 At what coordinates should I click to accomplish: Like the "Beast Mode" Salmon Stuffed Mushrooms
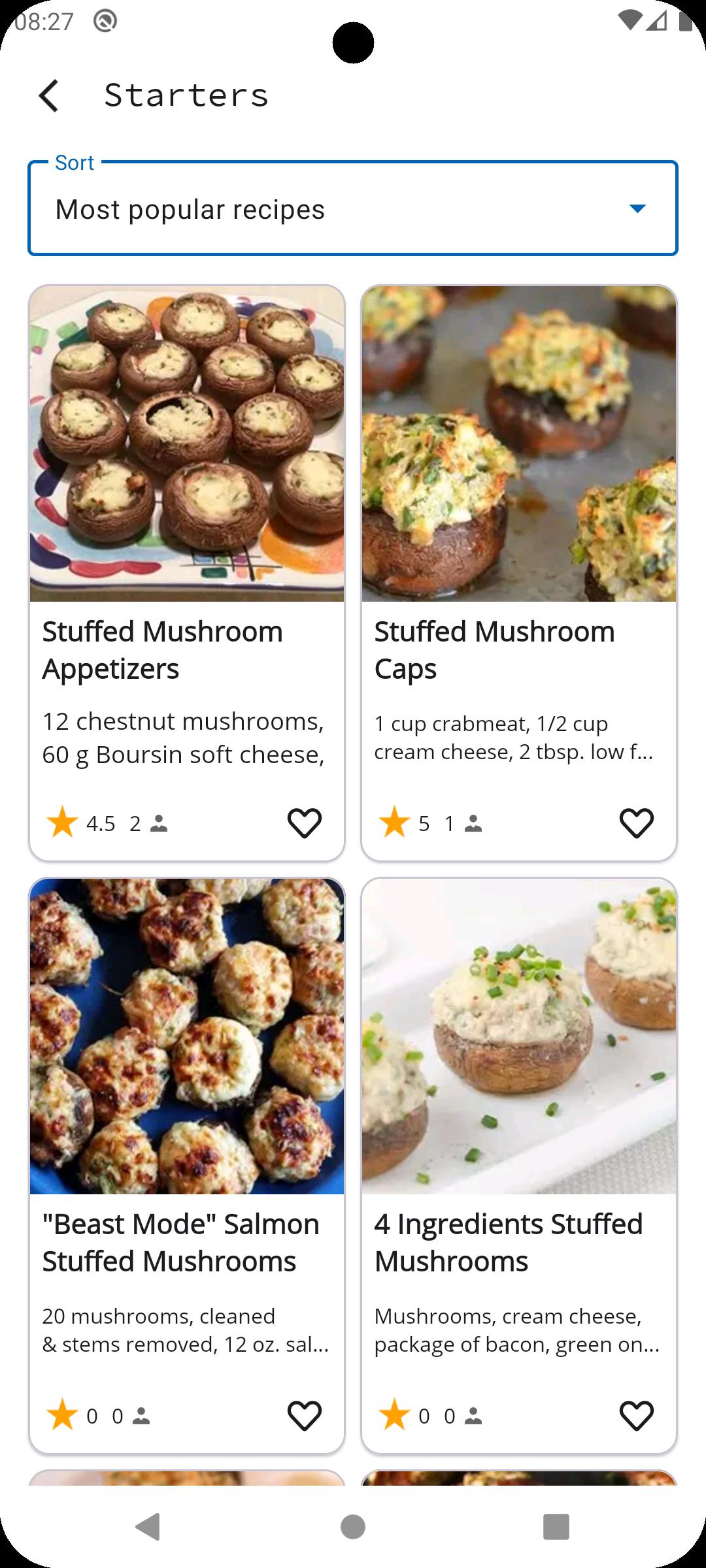click(x=305, y=1416)
